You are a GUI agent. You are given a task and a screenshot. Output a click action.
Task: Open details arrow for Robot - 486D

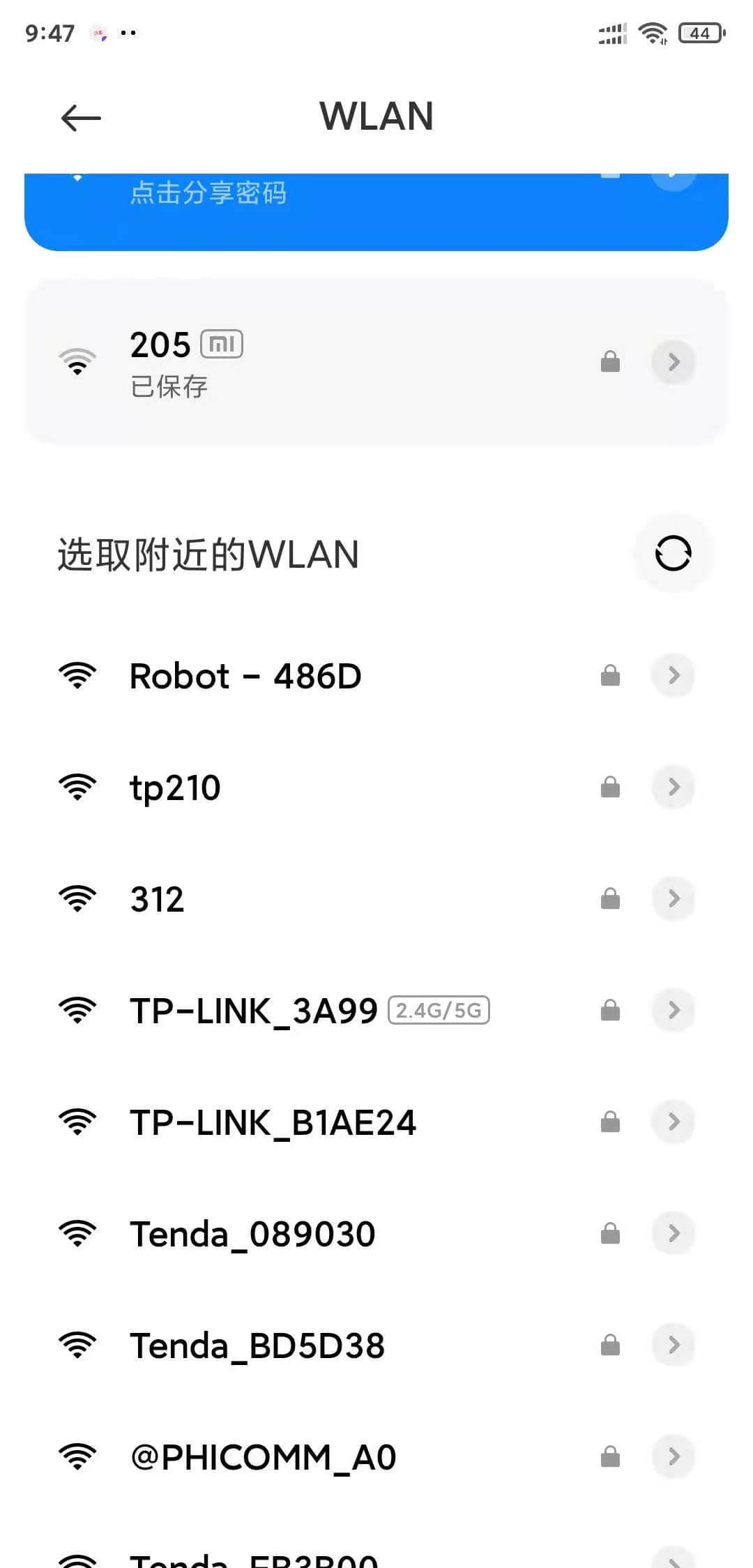pyautogui.click(x=674, y=675)
